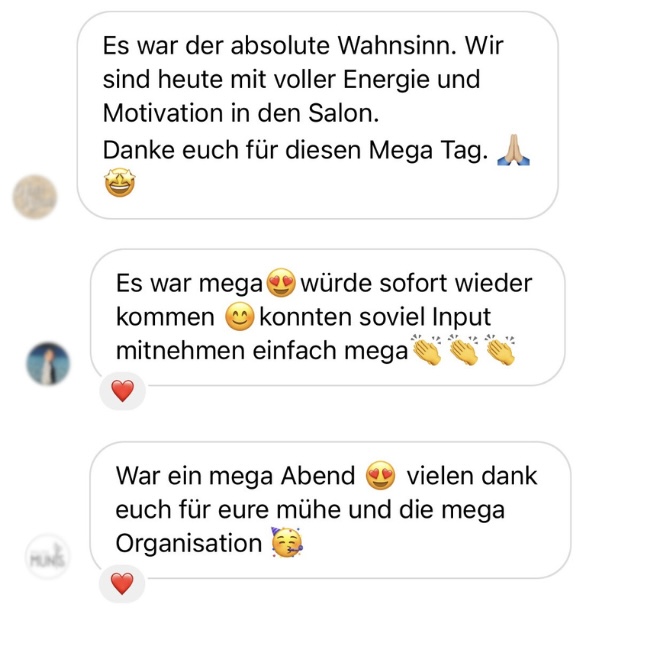Open the heart reaction under 'Es war mega' message
This screenshot has height=666, width=654.
tap(122, 392)
